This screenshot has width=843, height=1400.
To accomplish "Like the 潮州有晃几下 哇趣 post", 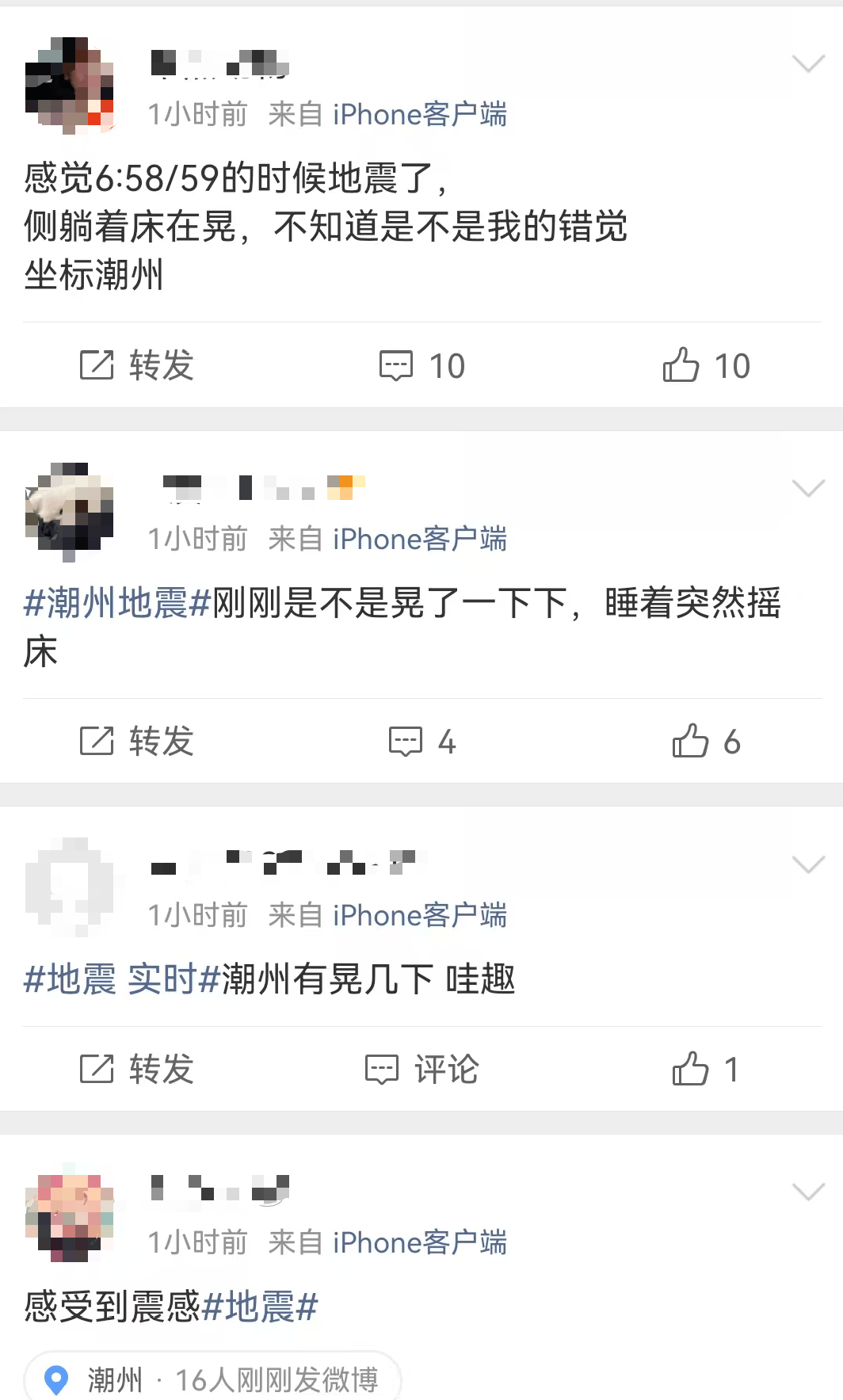I will point(704,1070).
